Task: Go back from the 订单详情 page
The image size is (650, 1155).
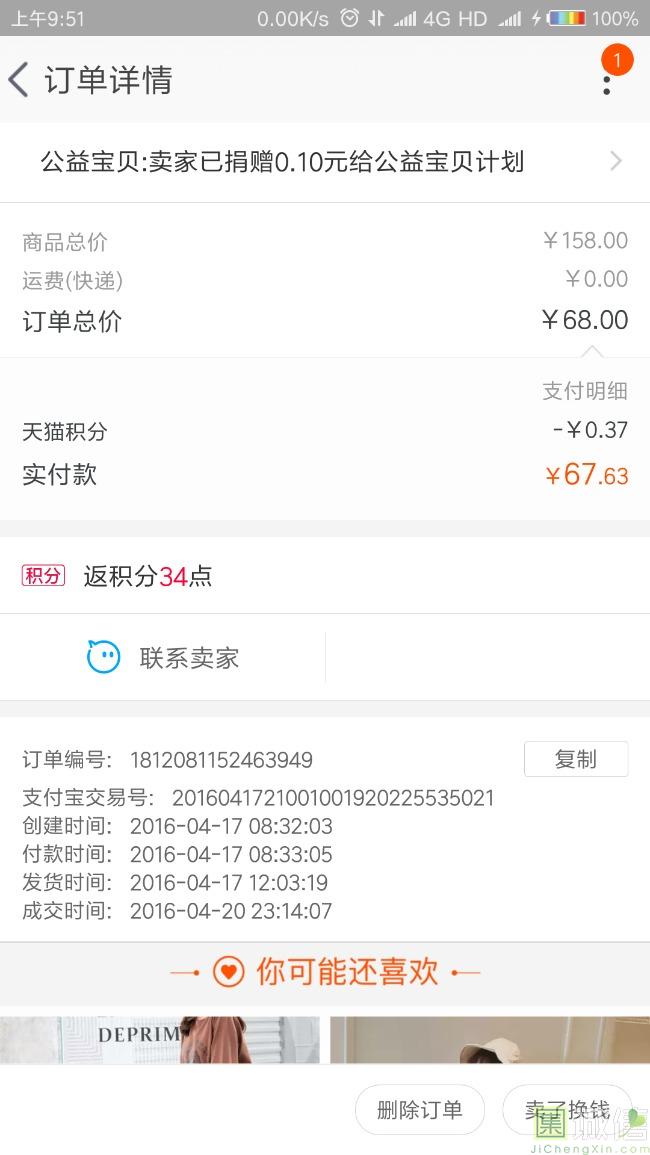Action: [x=20, y=80]
